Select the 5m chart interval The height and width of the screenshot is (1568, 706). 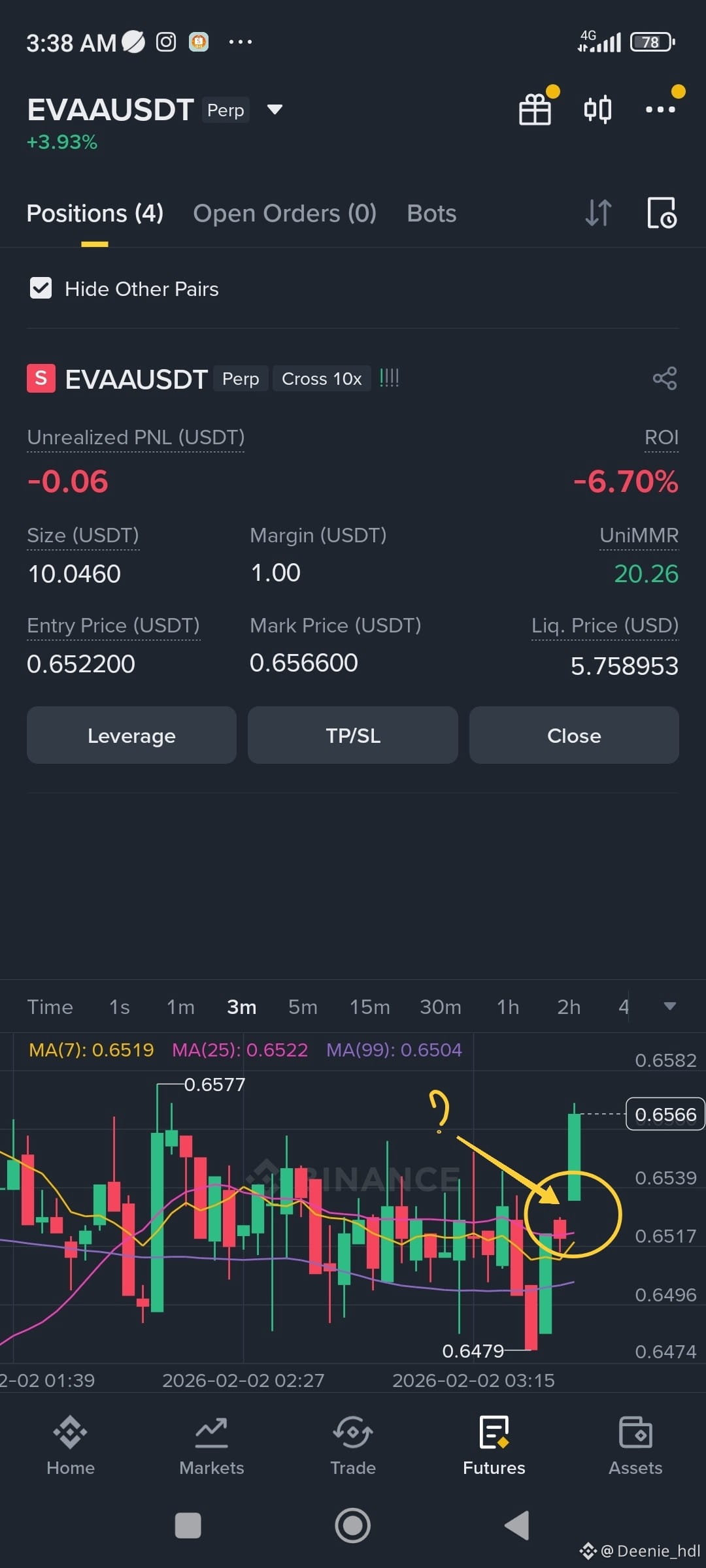[x=303, y=1007]
